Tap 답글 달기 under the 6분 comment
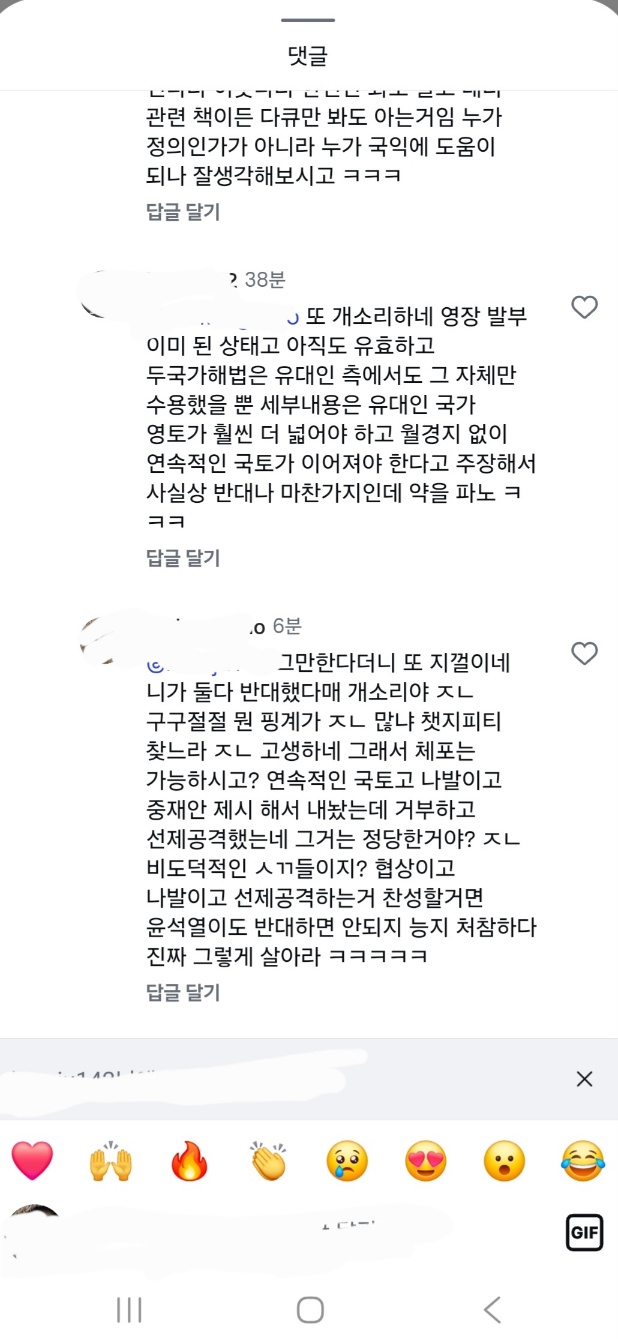618x1339 pixels. (183, 992)
